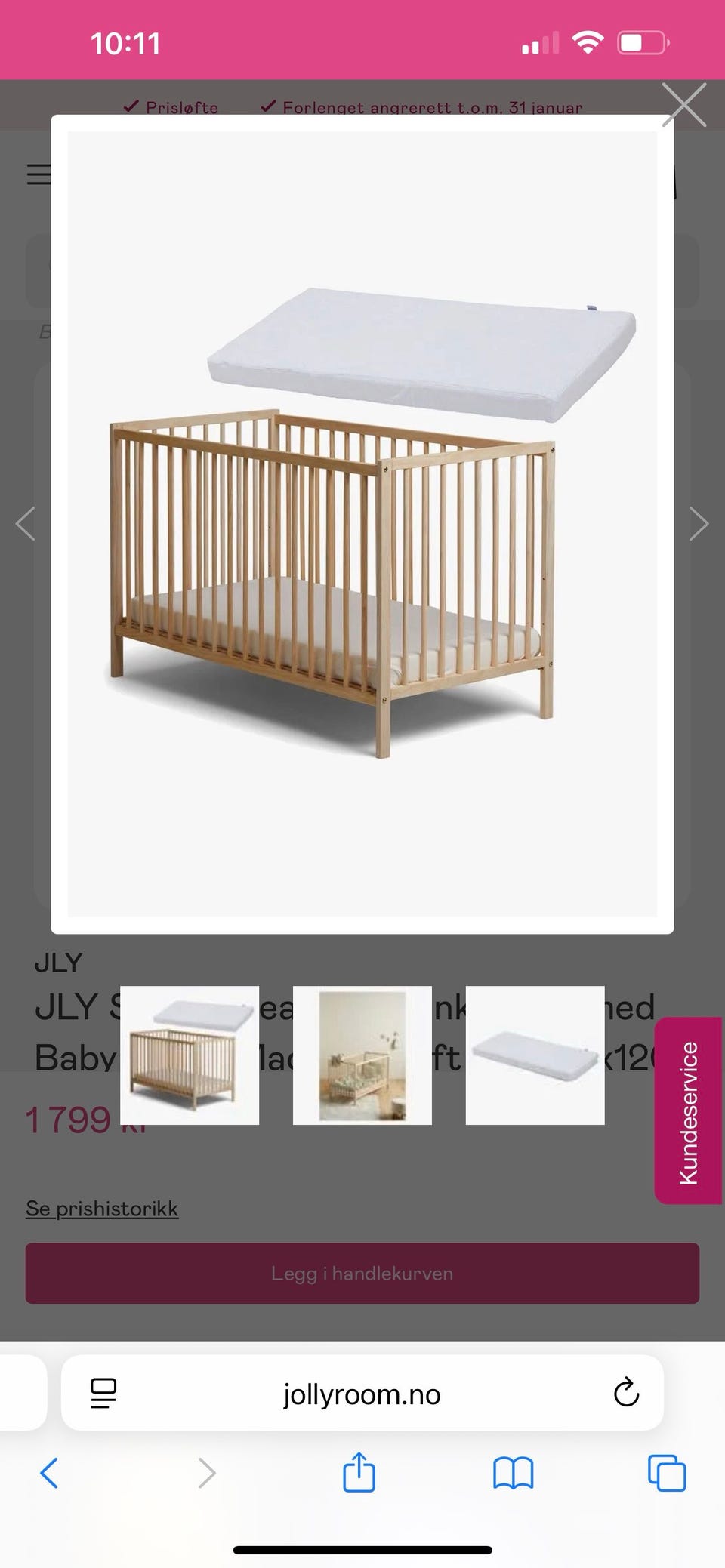The image size is (725, 1568).
Task: Open the Safari tabs overview
Action: 667,1473
